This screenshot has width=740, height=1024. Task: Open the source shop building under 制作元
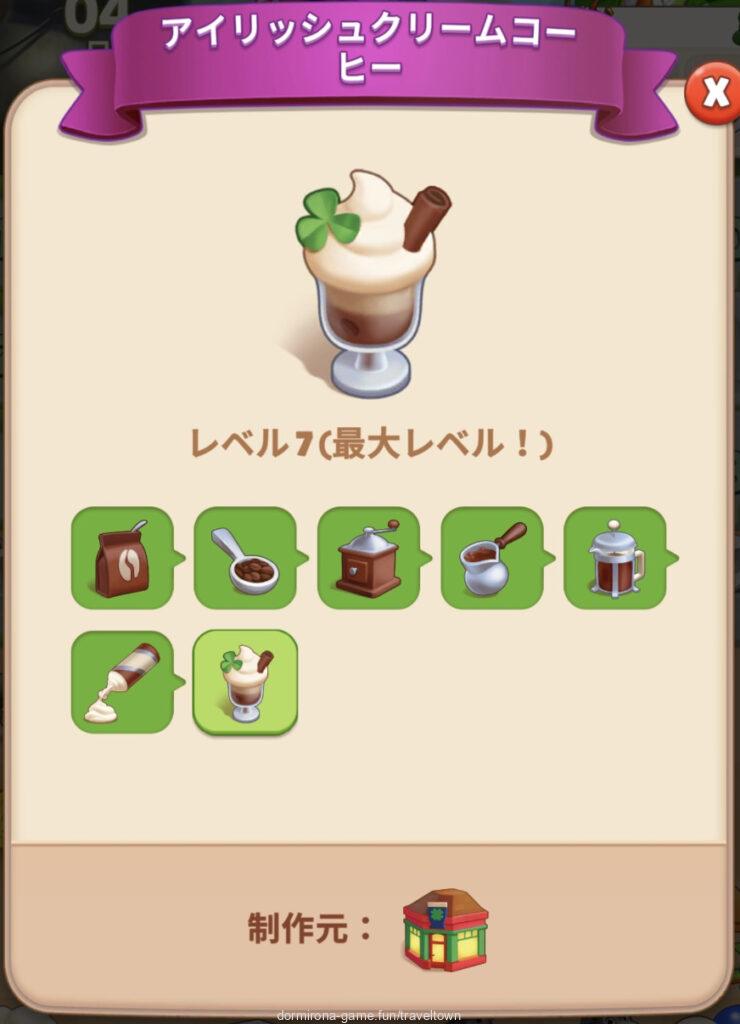pos(445,930)
